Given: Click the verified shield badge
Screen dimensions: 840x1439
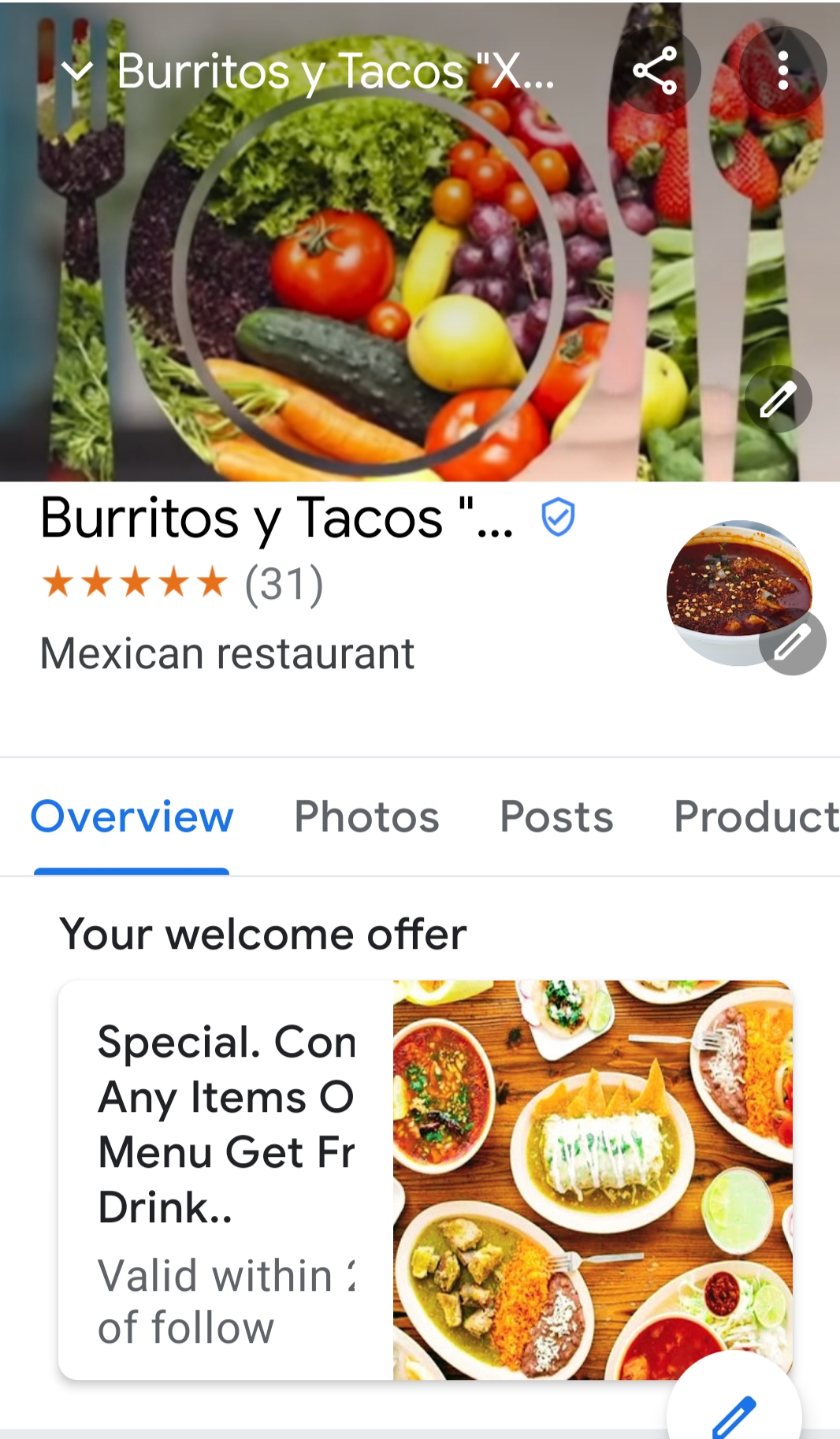Looking at the screenshot, I should click(557, 516).
